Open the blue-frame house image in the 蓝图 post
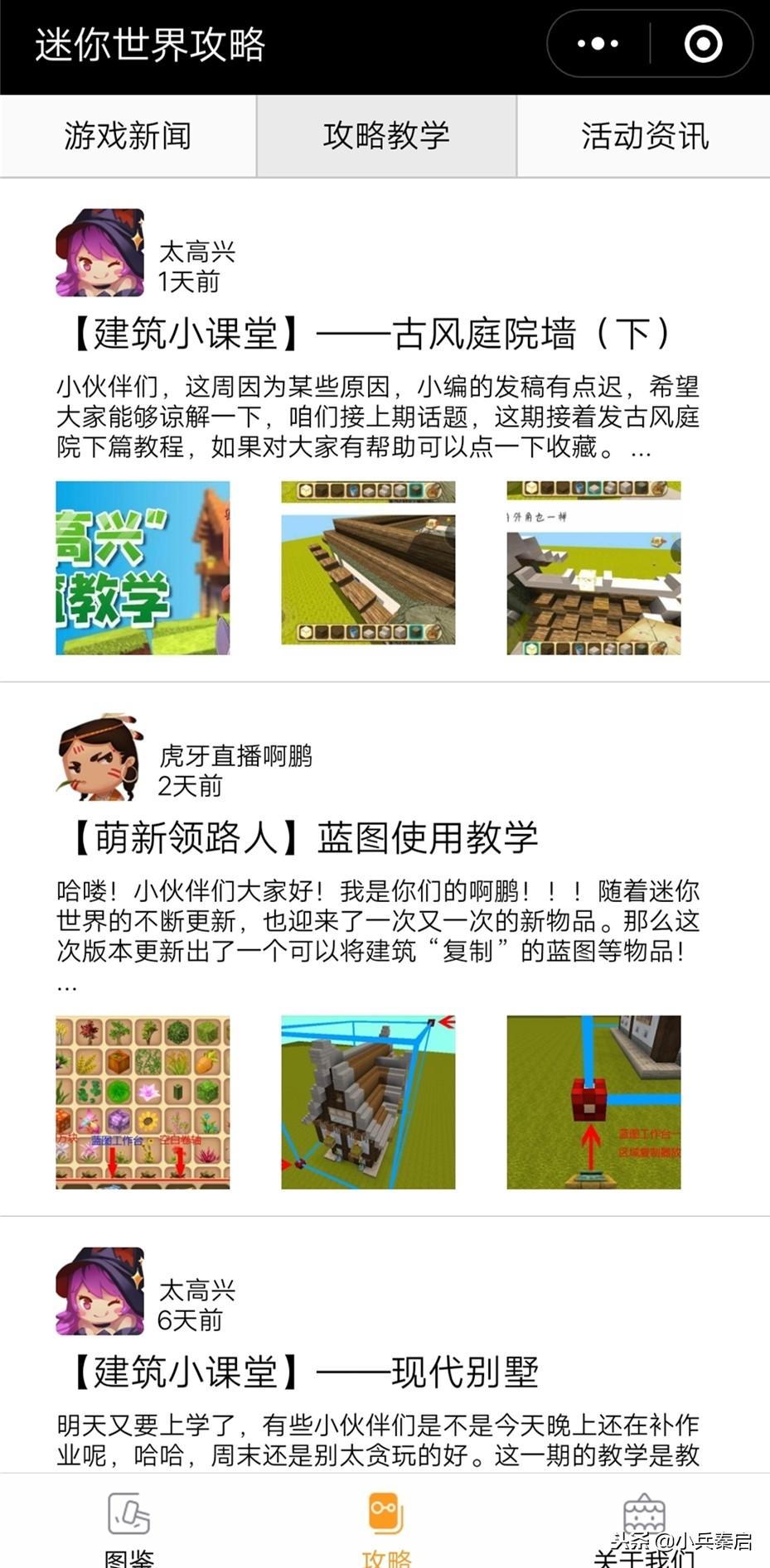 [368, 1102]
